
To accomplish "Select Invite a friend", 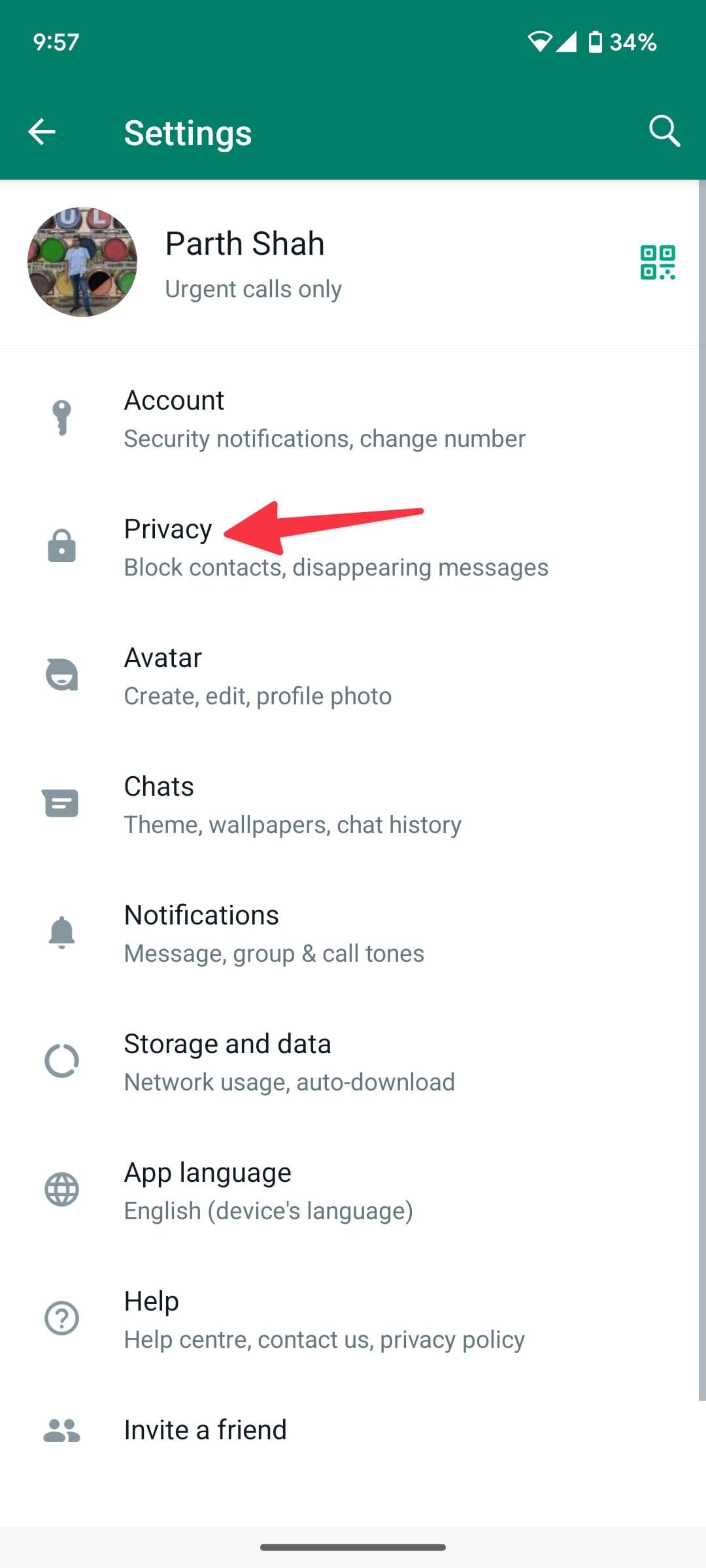I will tap(205, 1430).
